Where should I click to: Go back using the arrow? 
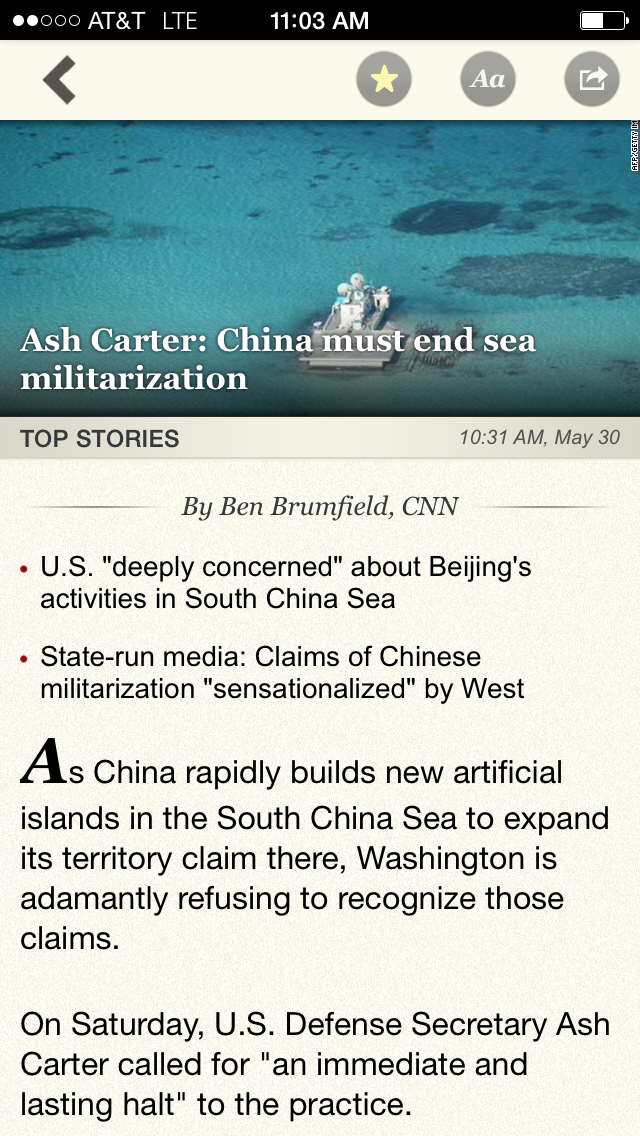tap(59, 80)
